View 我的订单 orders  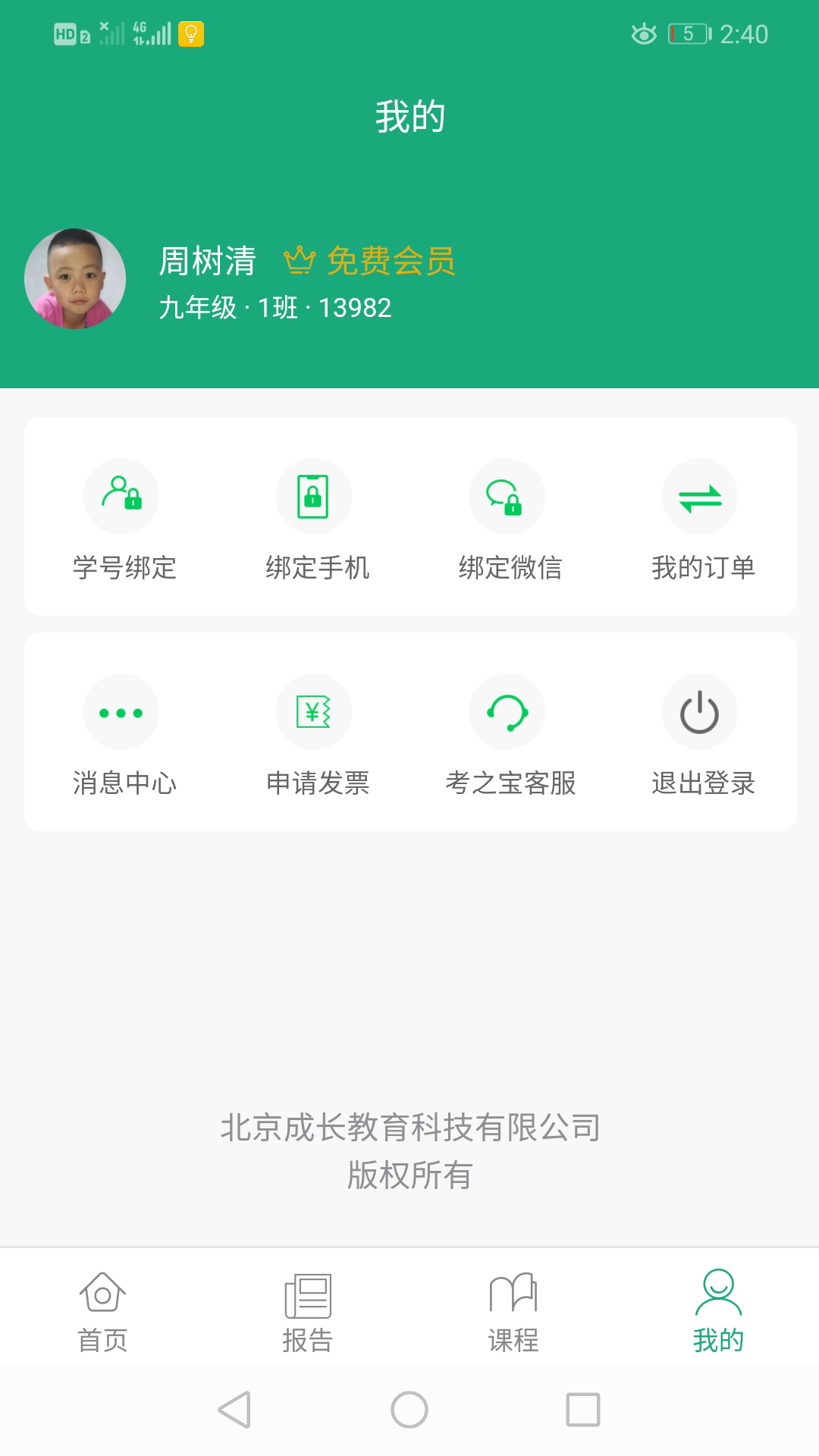pyautogui.click(x=703, y=521)
